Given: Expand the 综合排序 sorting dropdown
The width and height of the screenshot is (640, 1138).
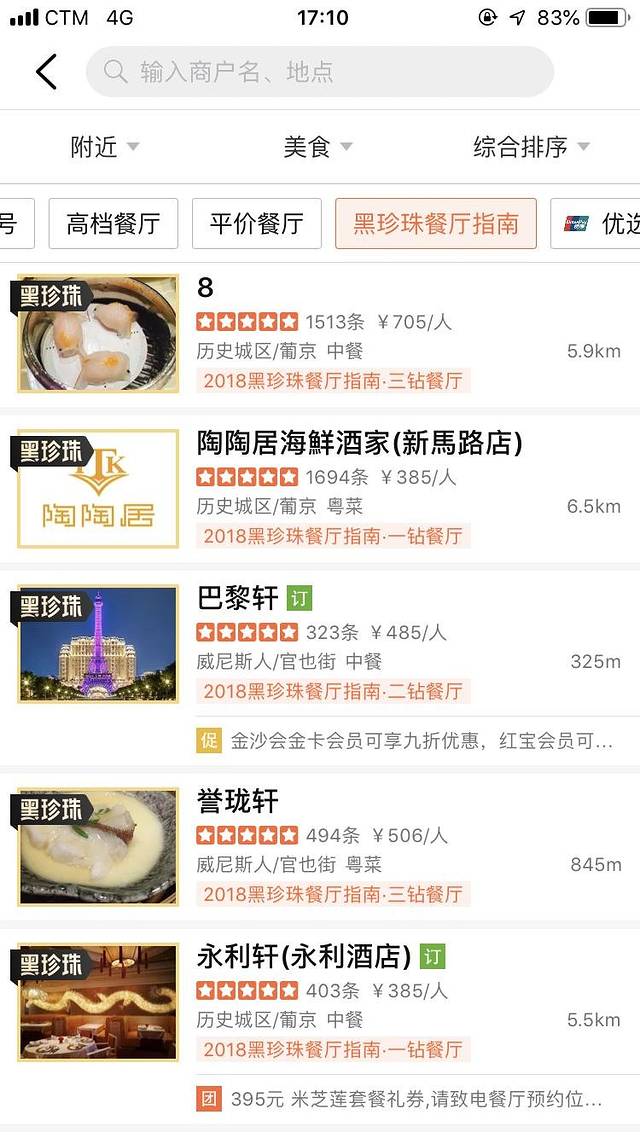Looking at the screenshot, I should coord(531,147).
